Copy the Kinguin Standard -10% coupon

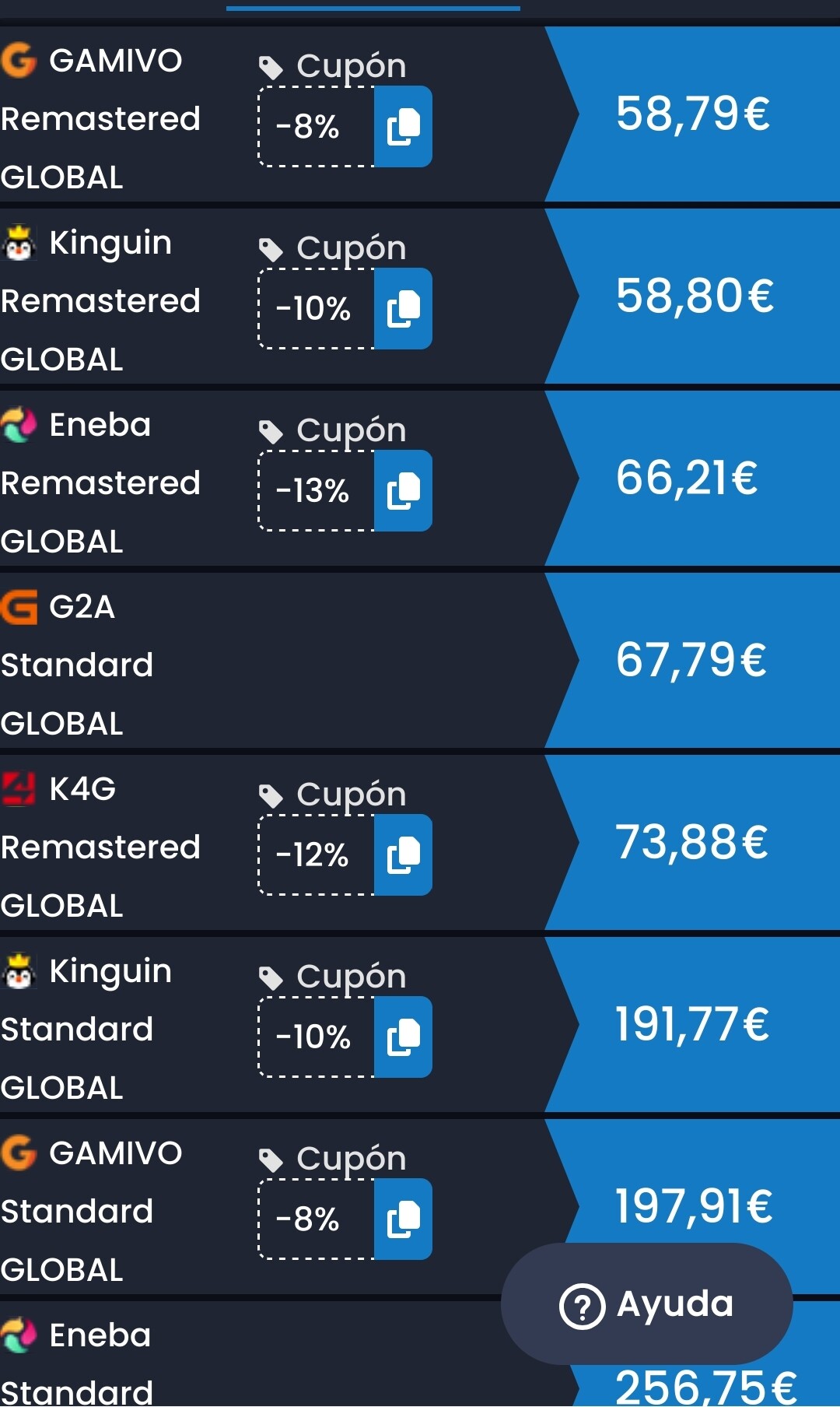click(x=403, y=1037)
